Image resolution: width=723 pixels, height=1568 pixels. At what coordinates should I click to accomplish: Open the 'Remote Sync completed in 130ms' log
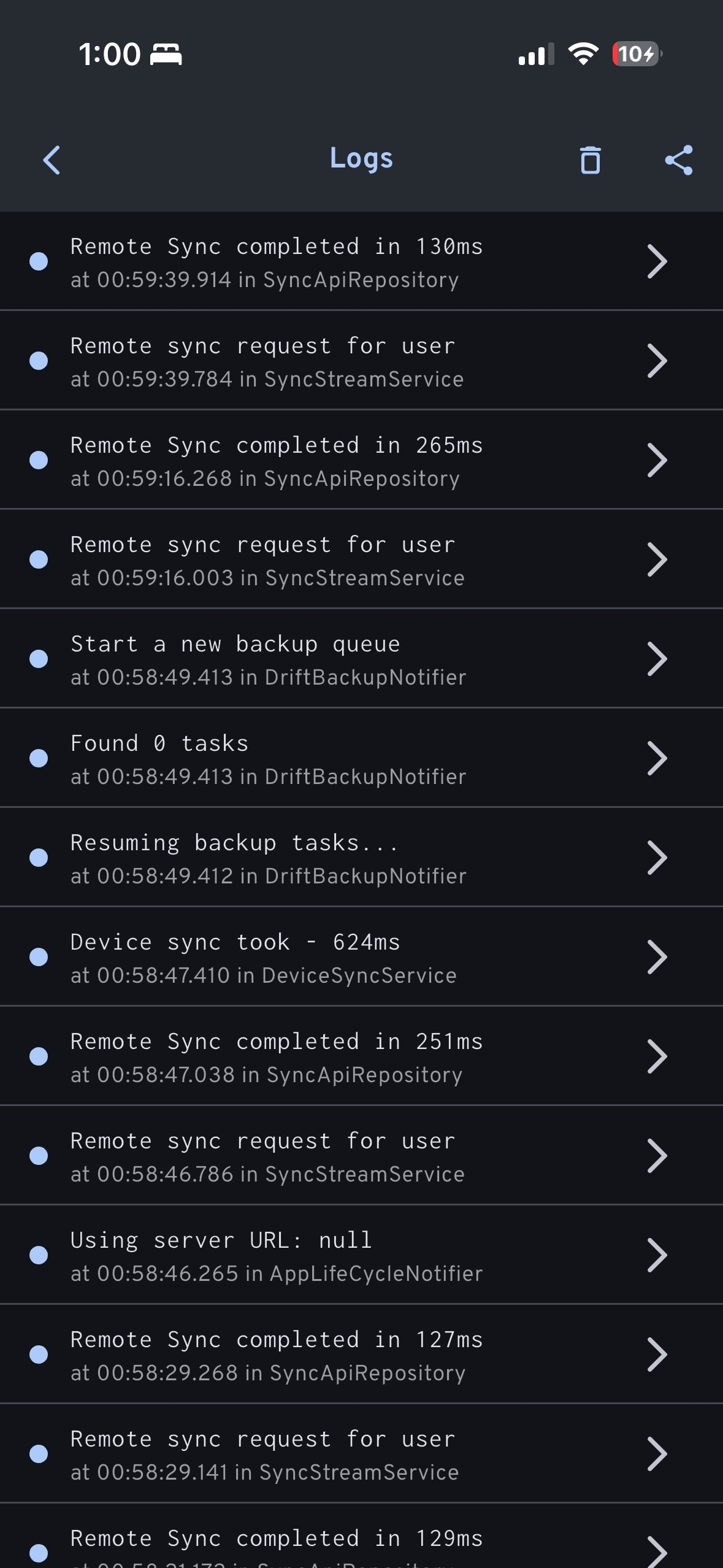[361, 262]
